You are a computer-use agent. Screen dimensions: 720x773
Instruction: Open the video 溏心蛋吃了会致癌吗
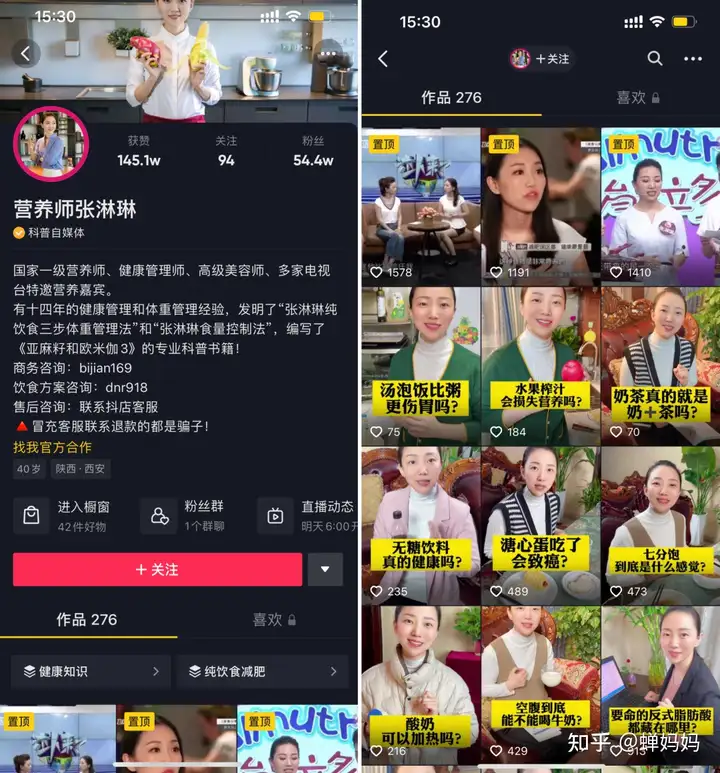tap(540, 525)
